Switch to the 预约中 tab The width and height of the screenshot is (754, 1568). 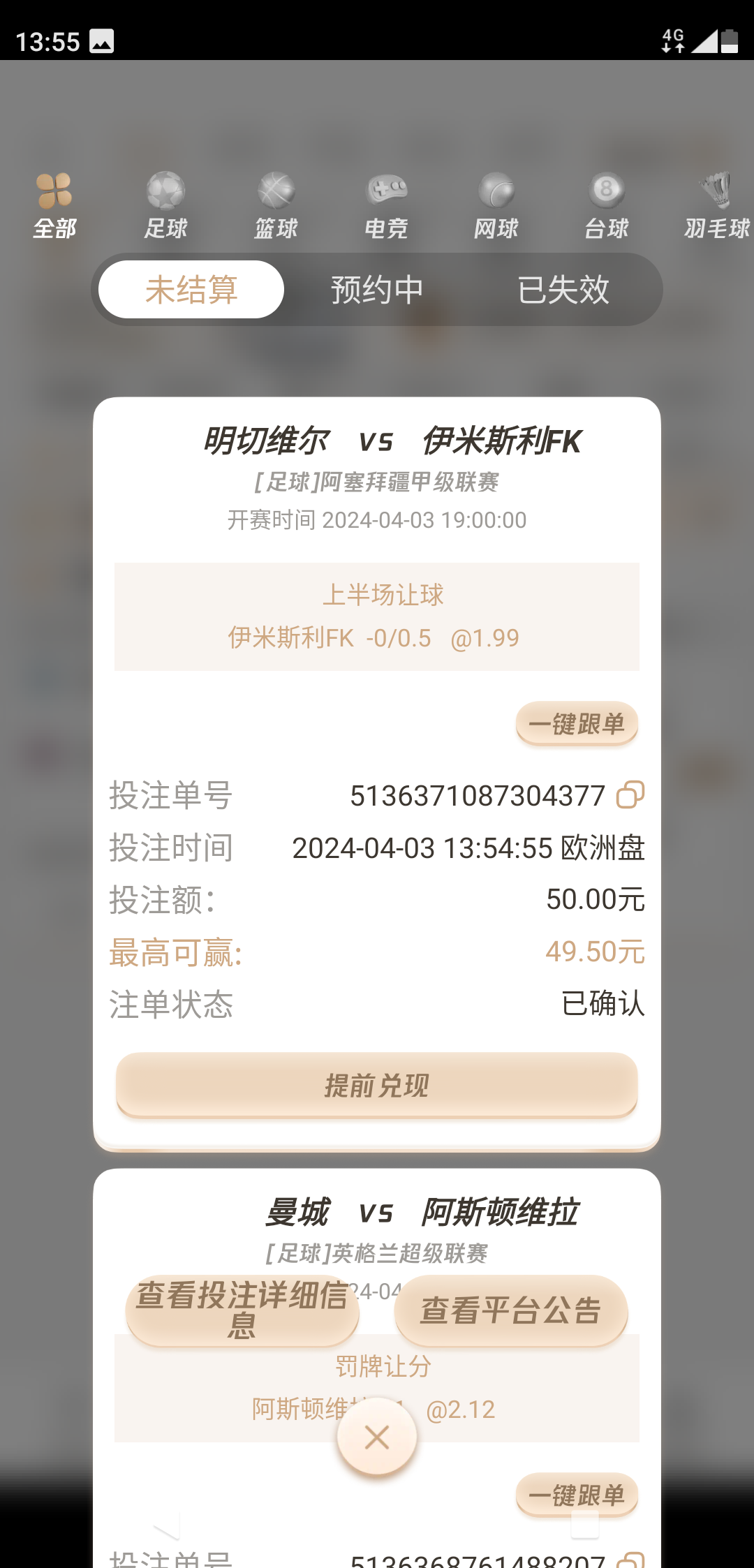coord(377,290)
